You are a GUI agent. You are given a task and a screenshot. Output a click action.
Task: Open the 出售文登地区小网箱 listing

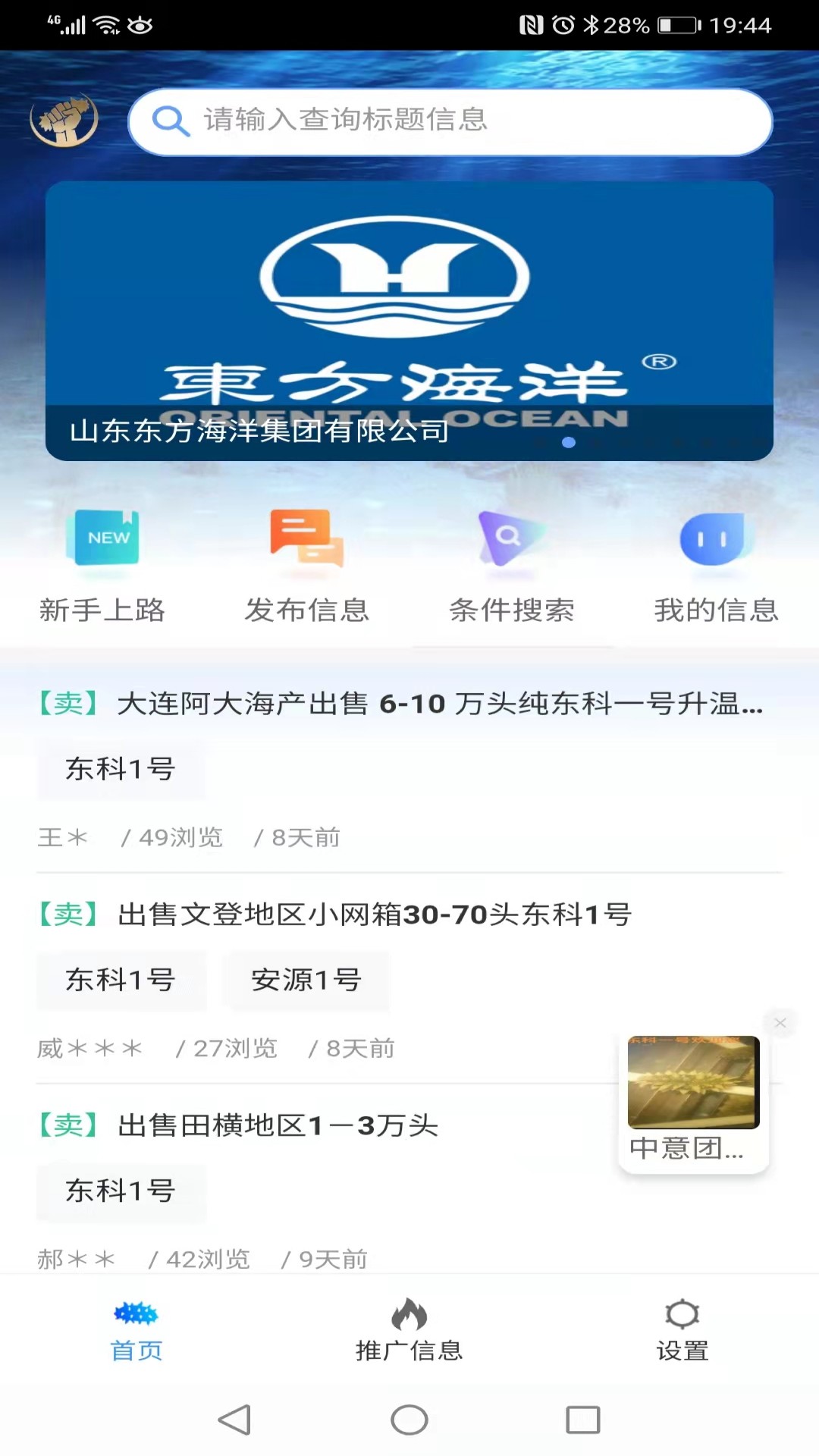point(375,915)
